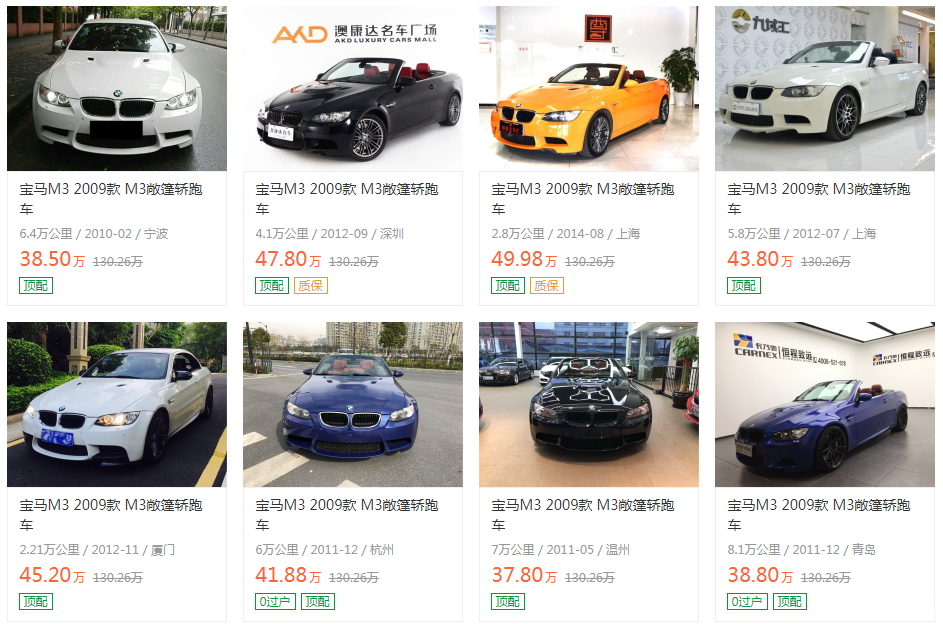The width and height of the screenshot is (943, 624).
Task: Select the 37.80万 black M3 in 温州
Action: (588, 405)
